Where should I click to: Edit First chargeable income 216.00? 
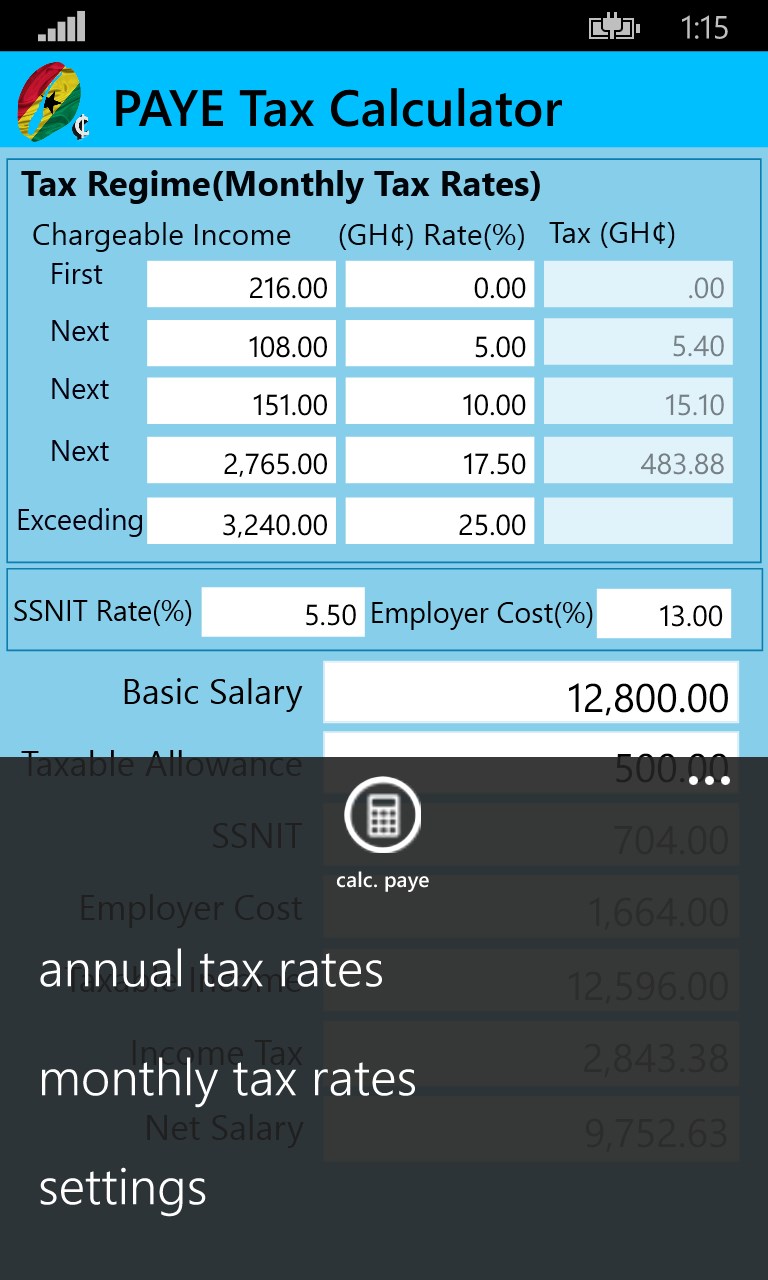click(x=241, y=285)
